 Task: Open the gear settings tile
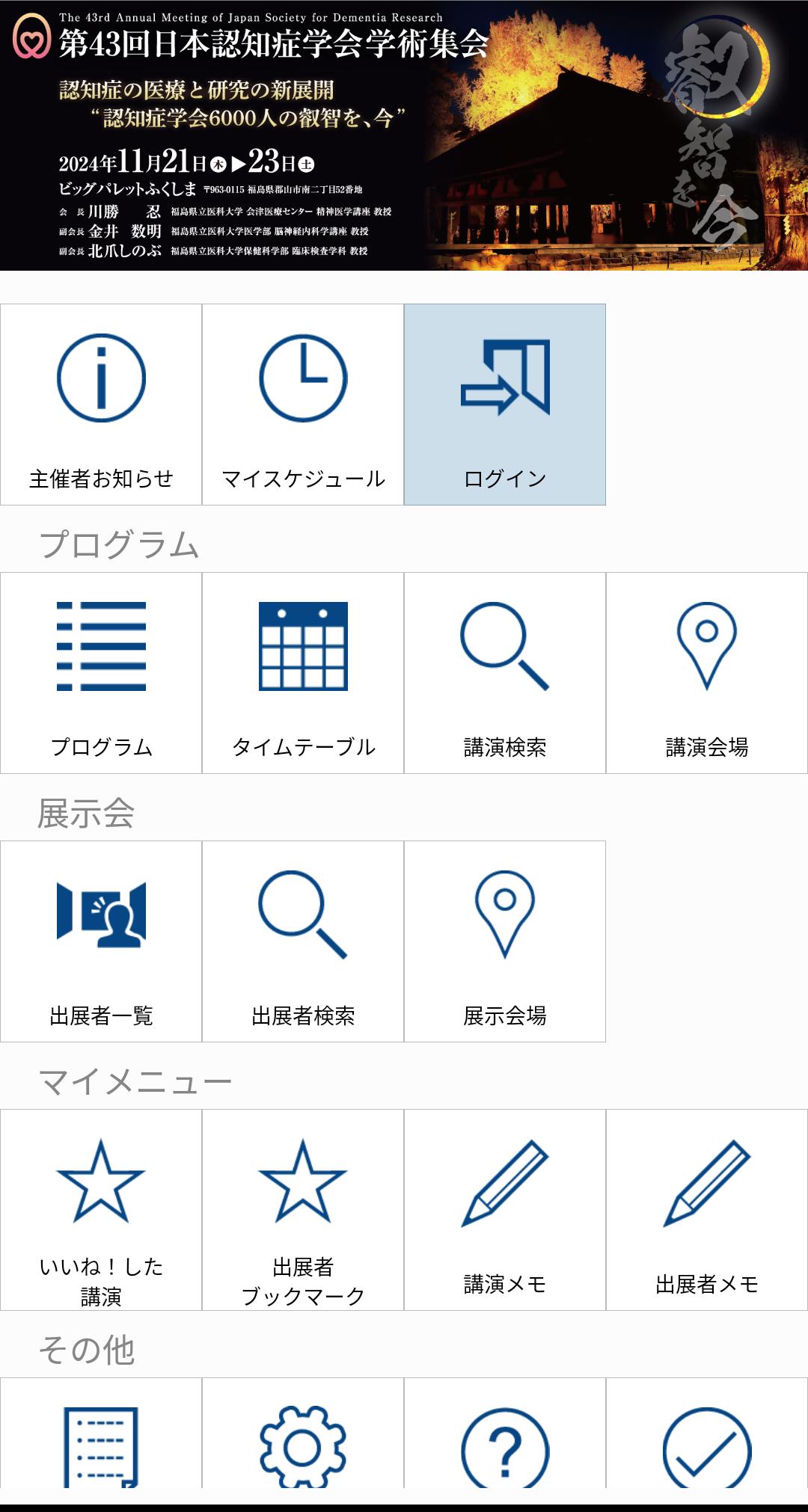click(303, 1443)
